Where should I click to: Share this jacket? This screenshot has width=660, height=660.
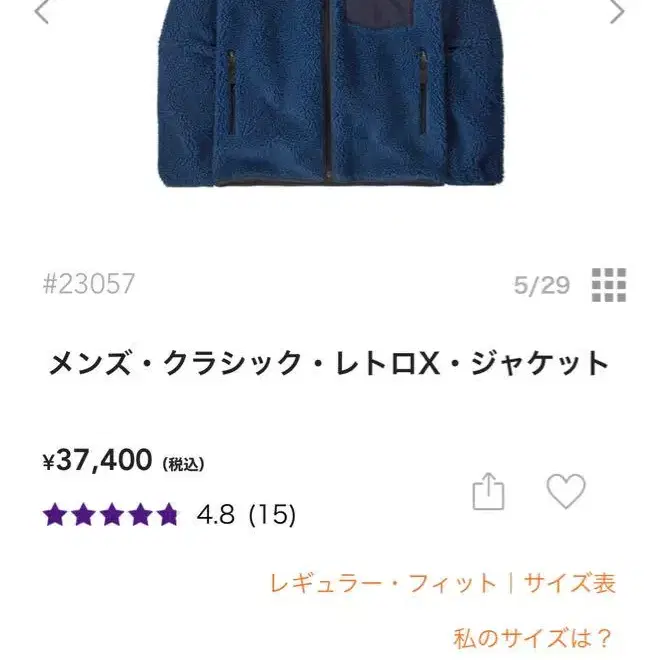(488, 492)
